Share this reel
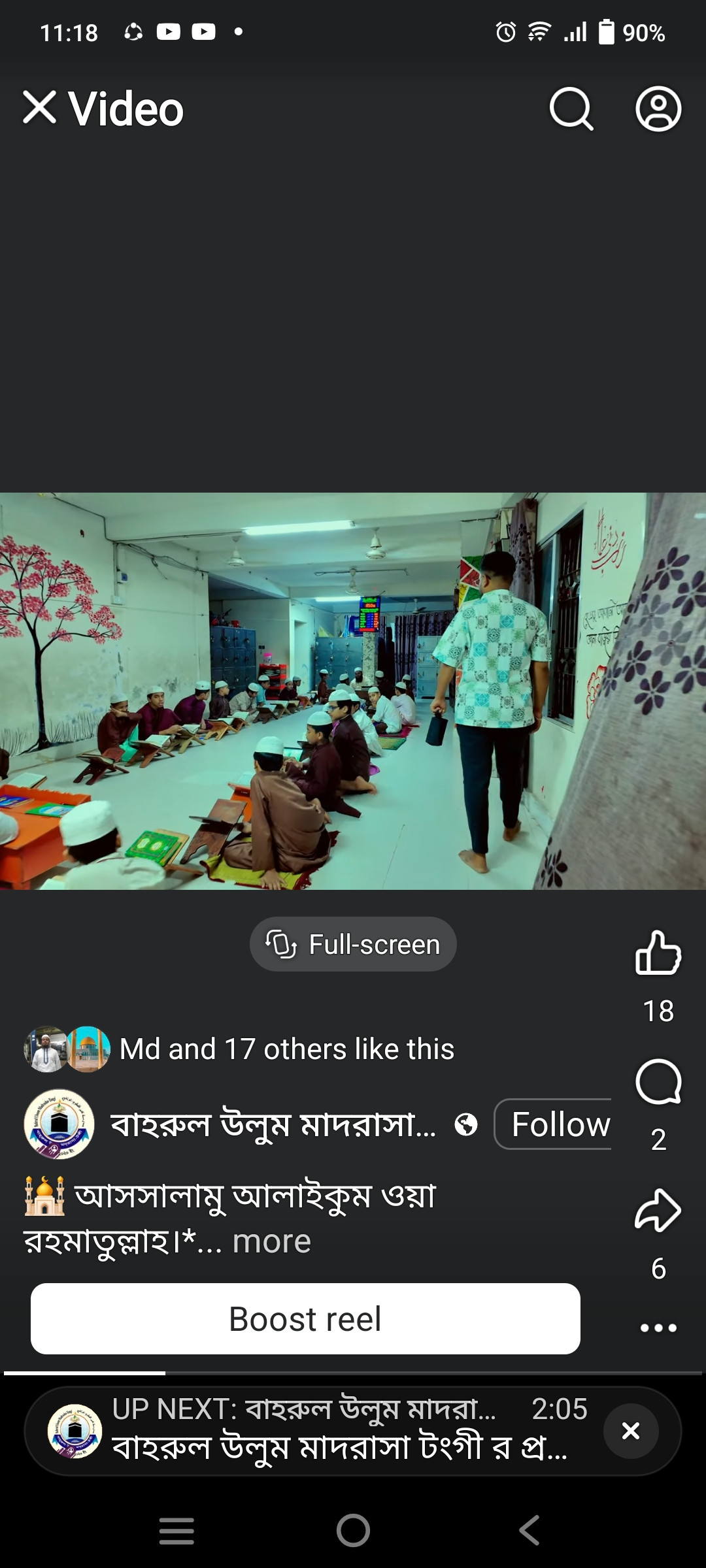The image size is (706, 1568). pyautogui.click(x=658, y=1211)
